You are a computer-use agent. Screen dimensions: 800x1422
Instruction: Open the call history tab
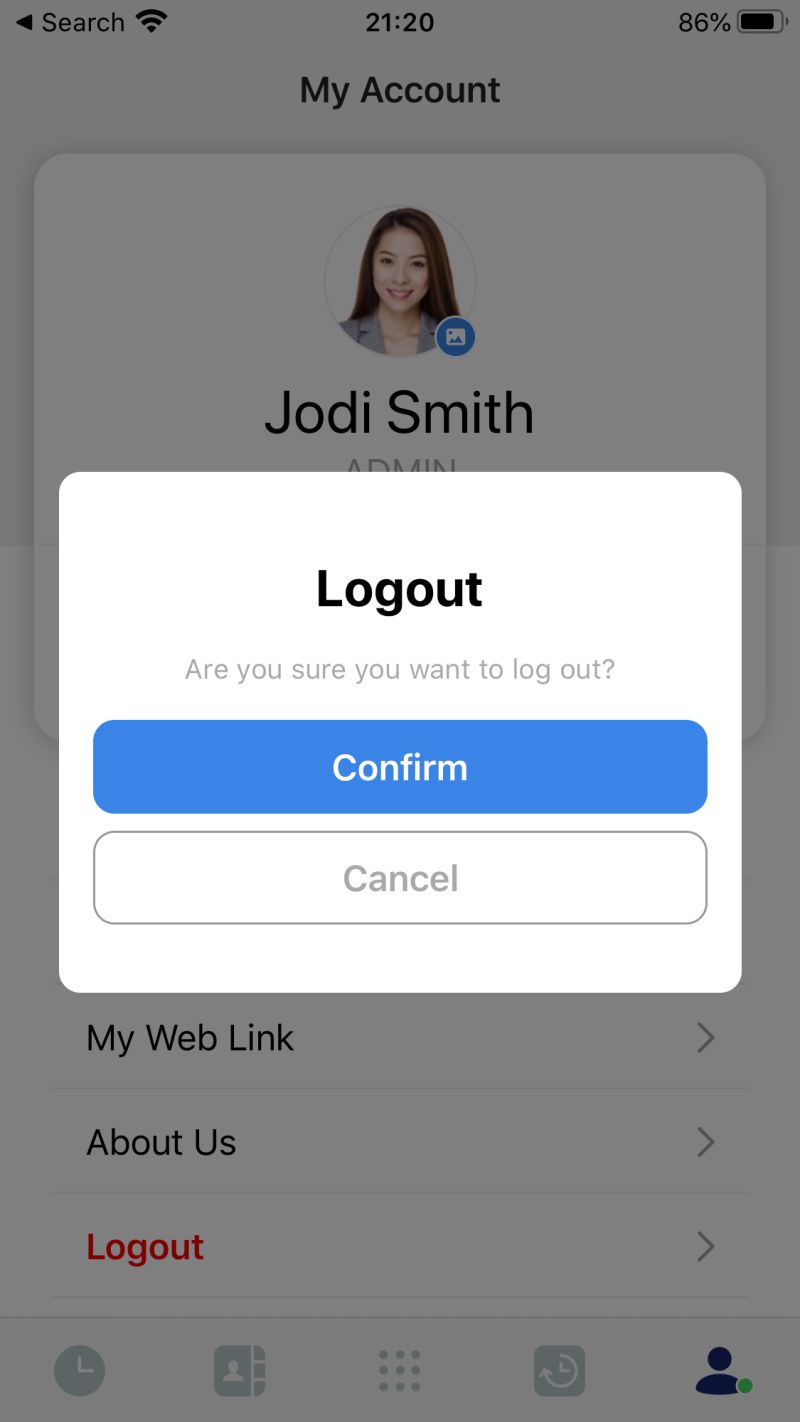pos(560,1370)
